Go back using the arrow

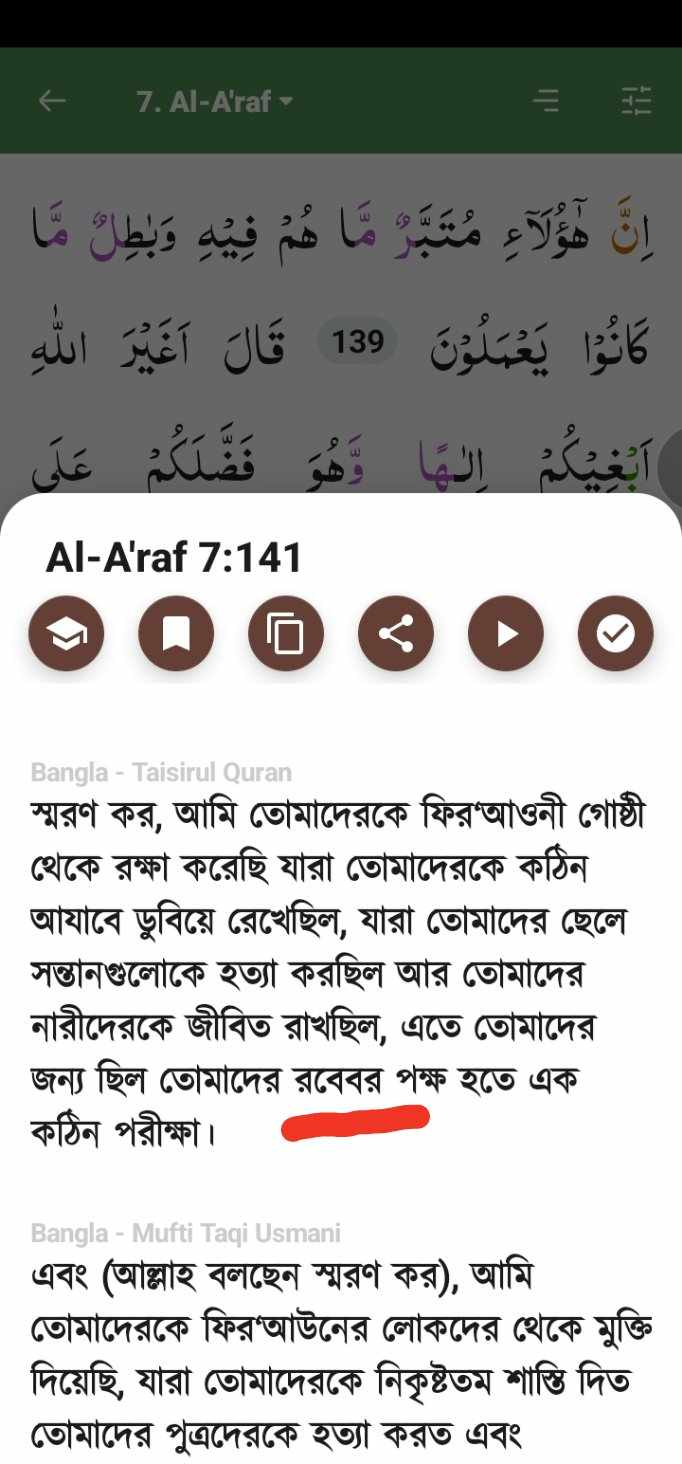52,101
